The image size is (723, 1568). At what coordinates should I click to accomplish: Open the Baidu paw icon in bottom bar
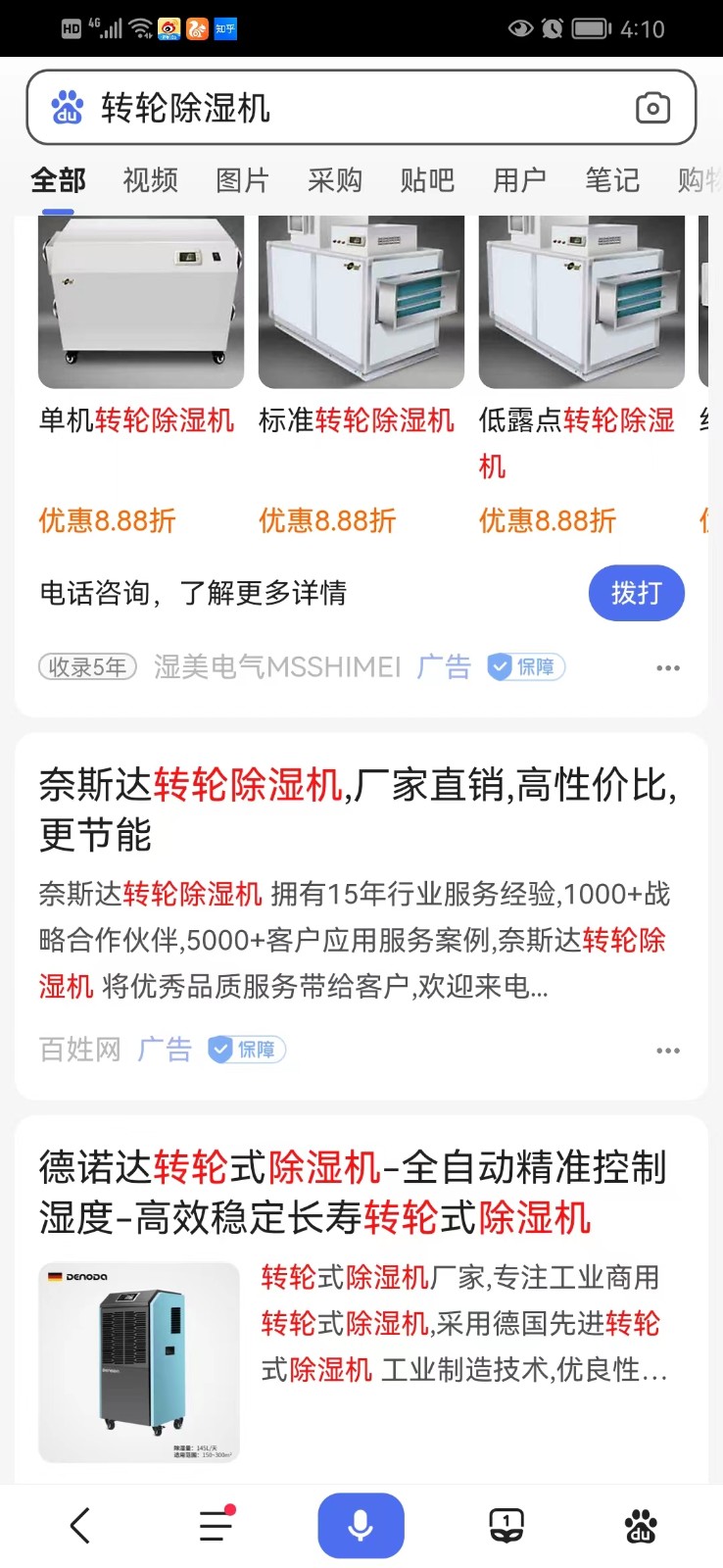pos(642,1525)
